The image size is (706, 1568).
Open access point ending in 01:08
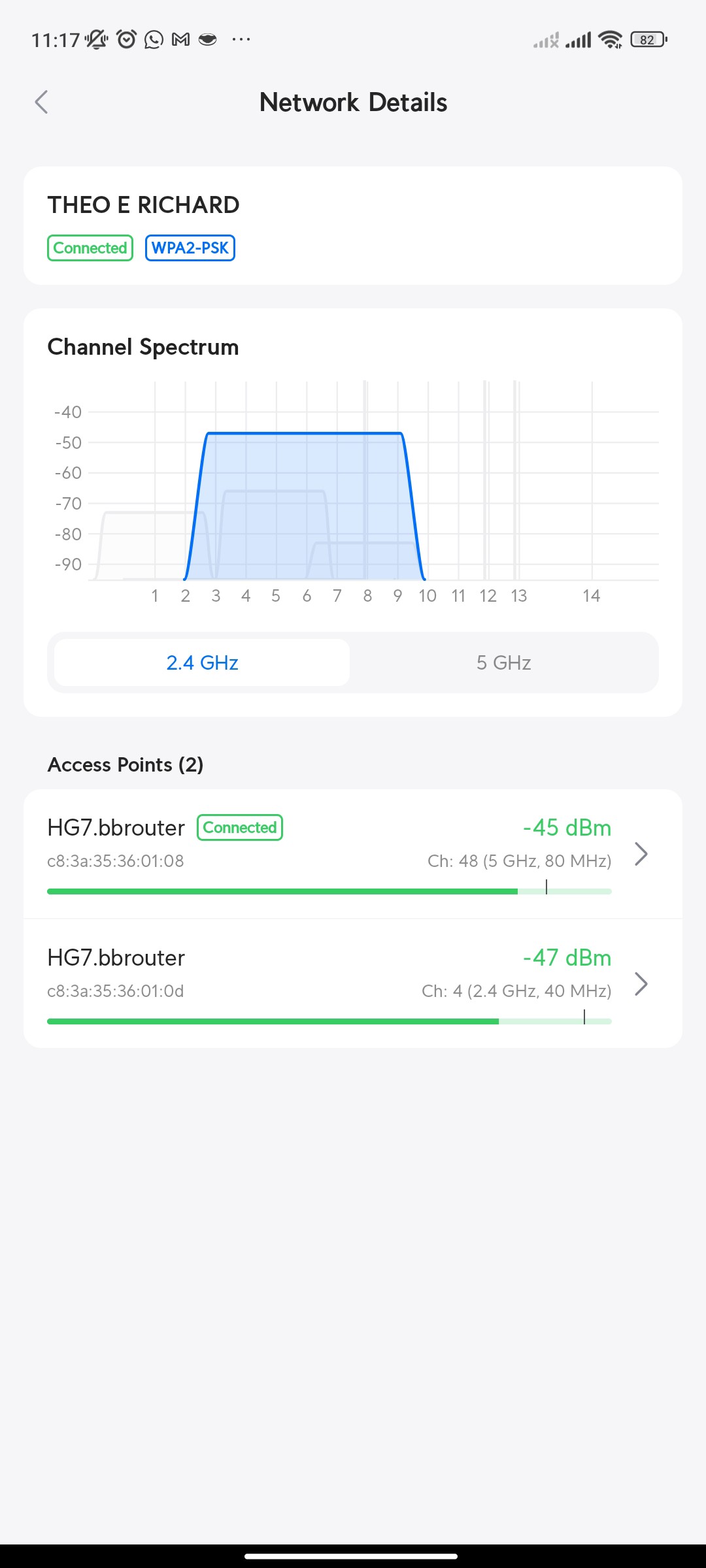point(353,853)
